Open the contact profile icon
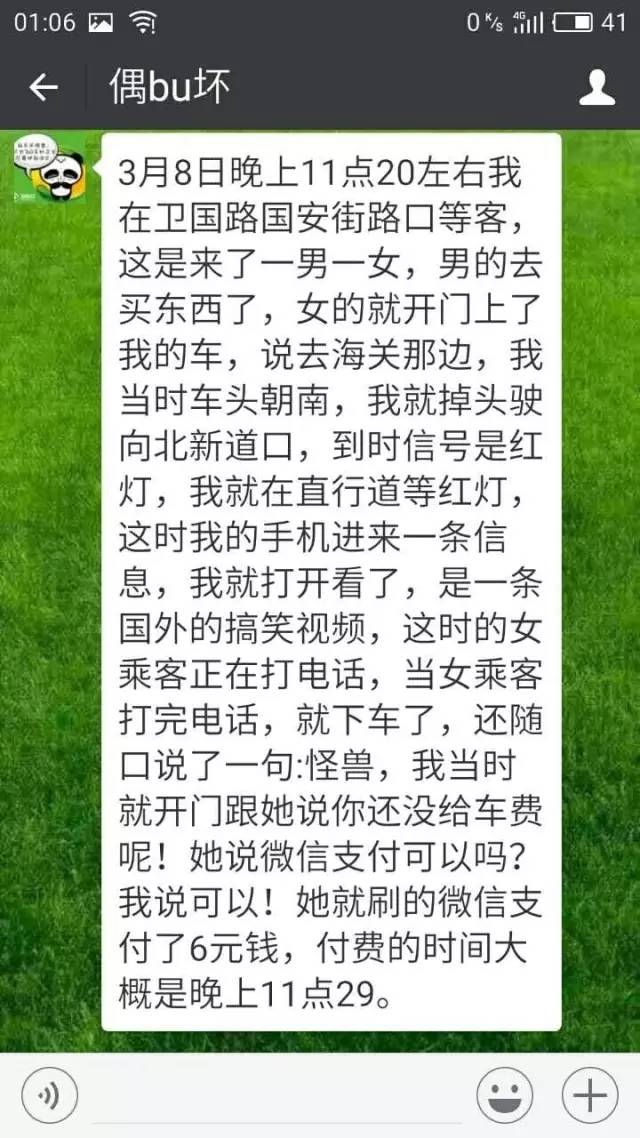The width and height of the screenshot is (640, 1138). click(x=597, y=88)
